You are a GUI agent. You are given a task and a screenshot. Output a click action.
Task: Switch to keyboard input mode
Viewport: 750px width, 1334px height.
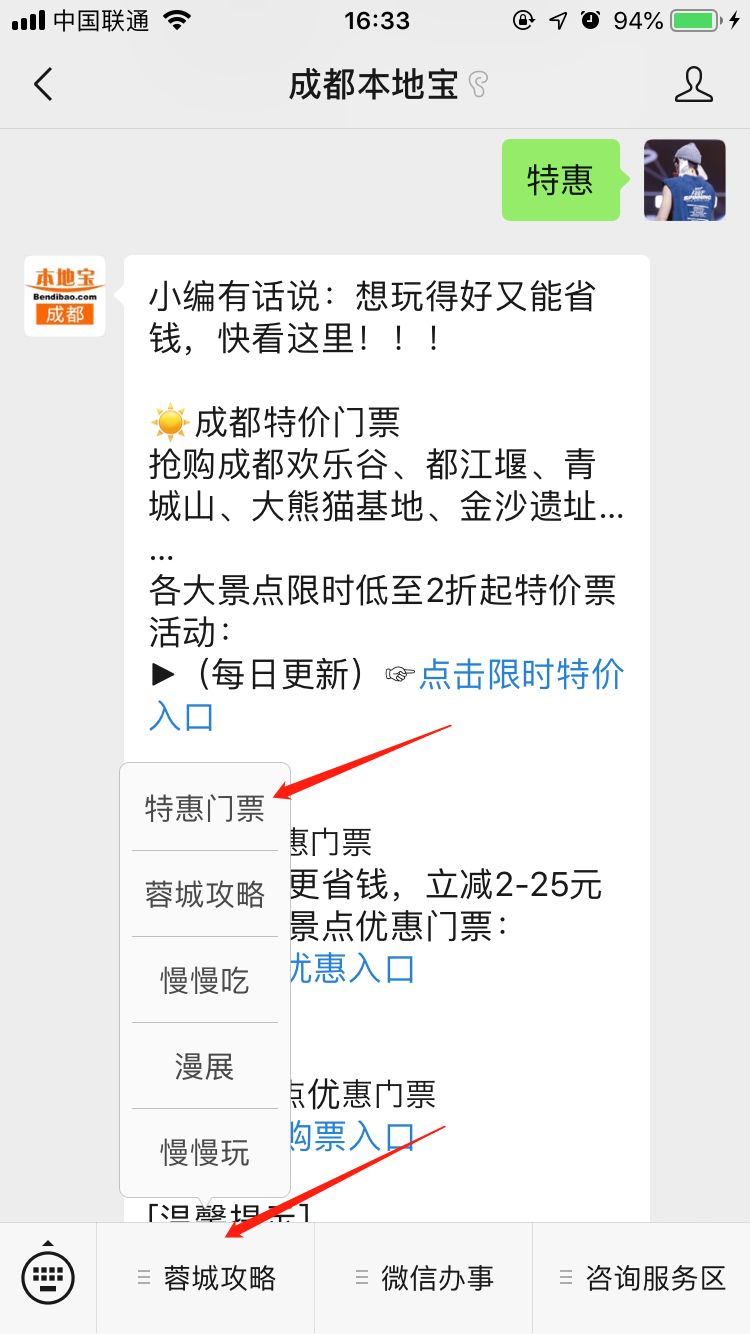pyautogui.click(x=48, y=1277)
